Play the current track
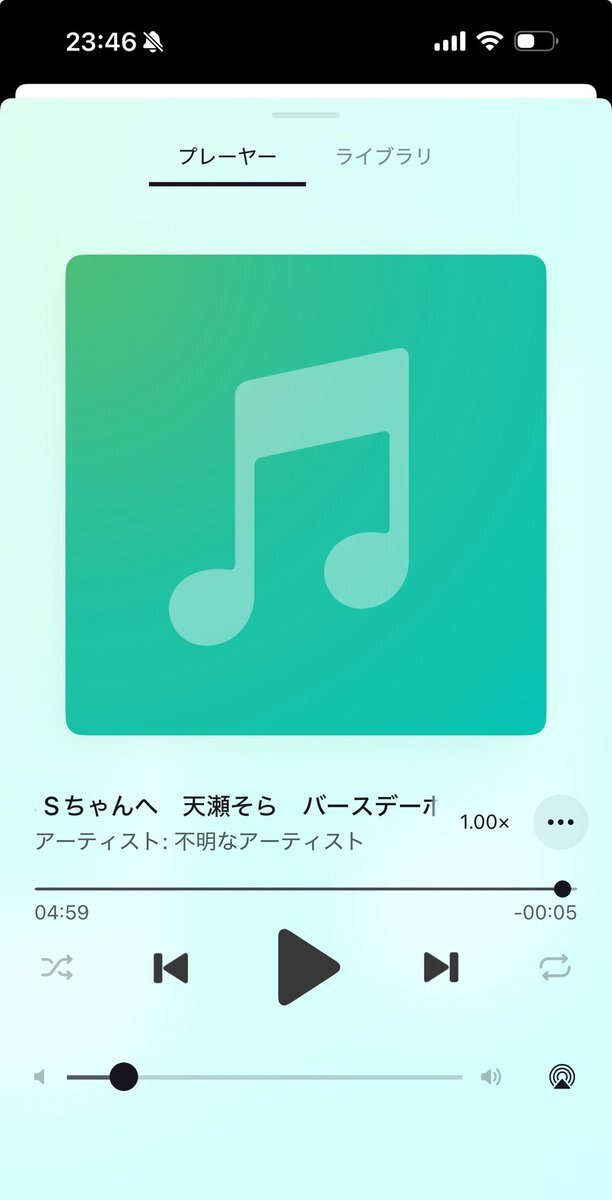The height and width of the screenshot is (1200, 612). click(307, 967)
